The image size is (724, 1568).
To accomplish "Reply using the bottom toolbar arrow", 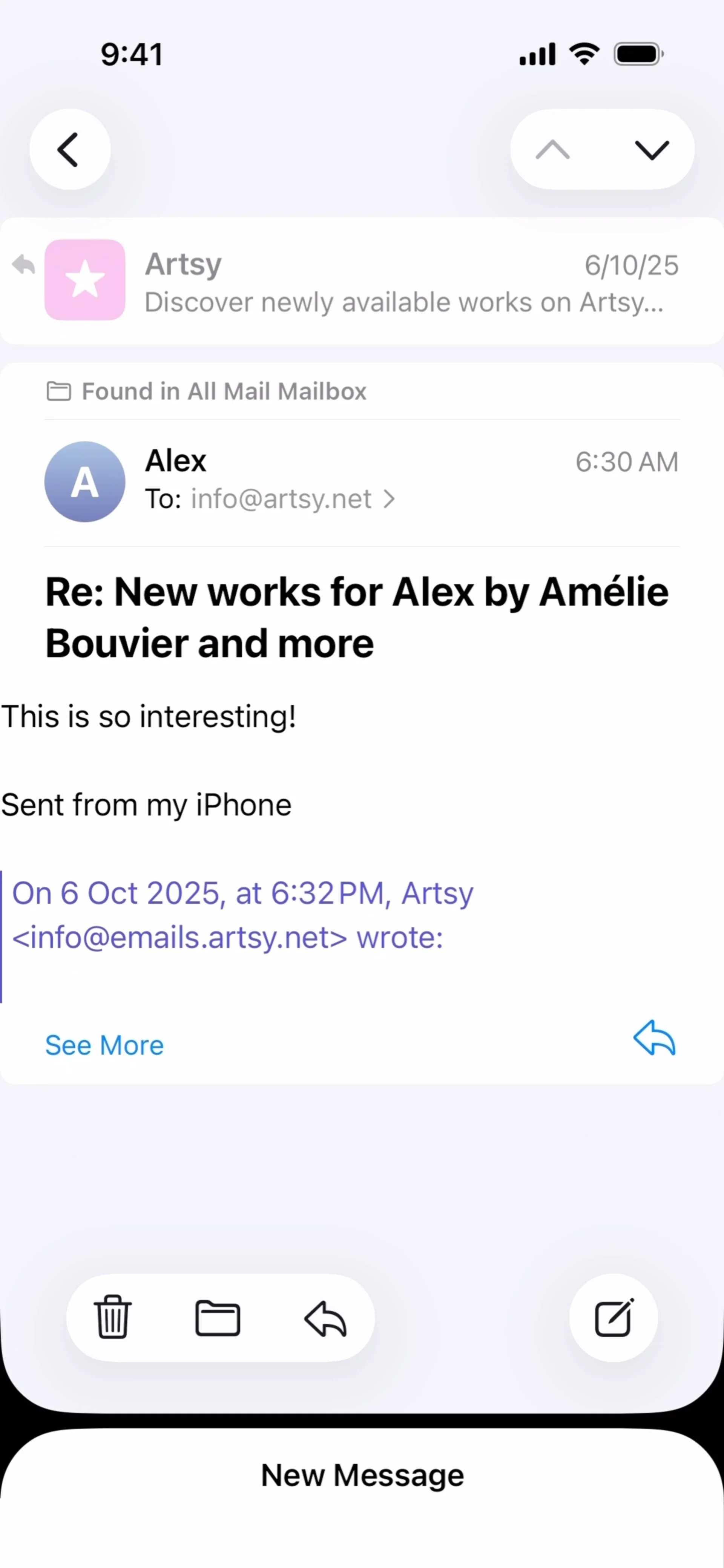I will 325,1318.
